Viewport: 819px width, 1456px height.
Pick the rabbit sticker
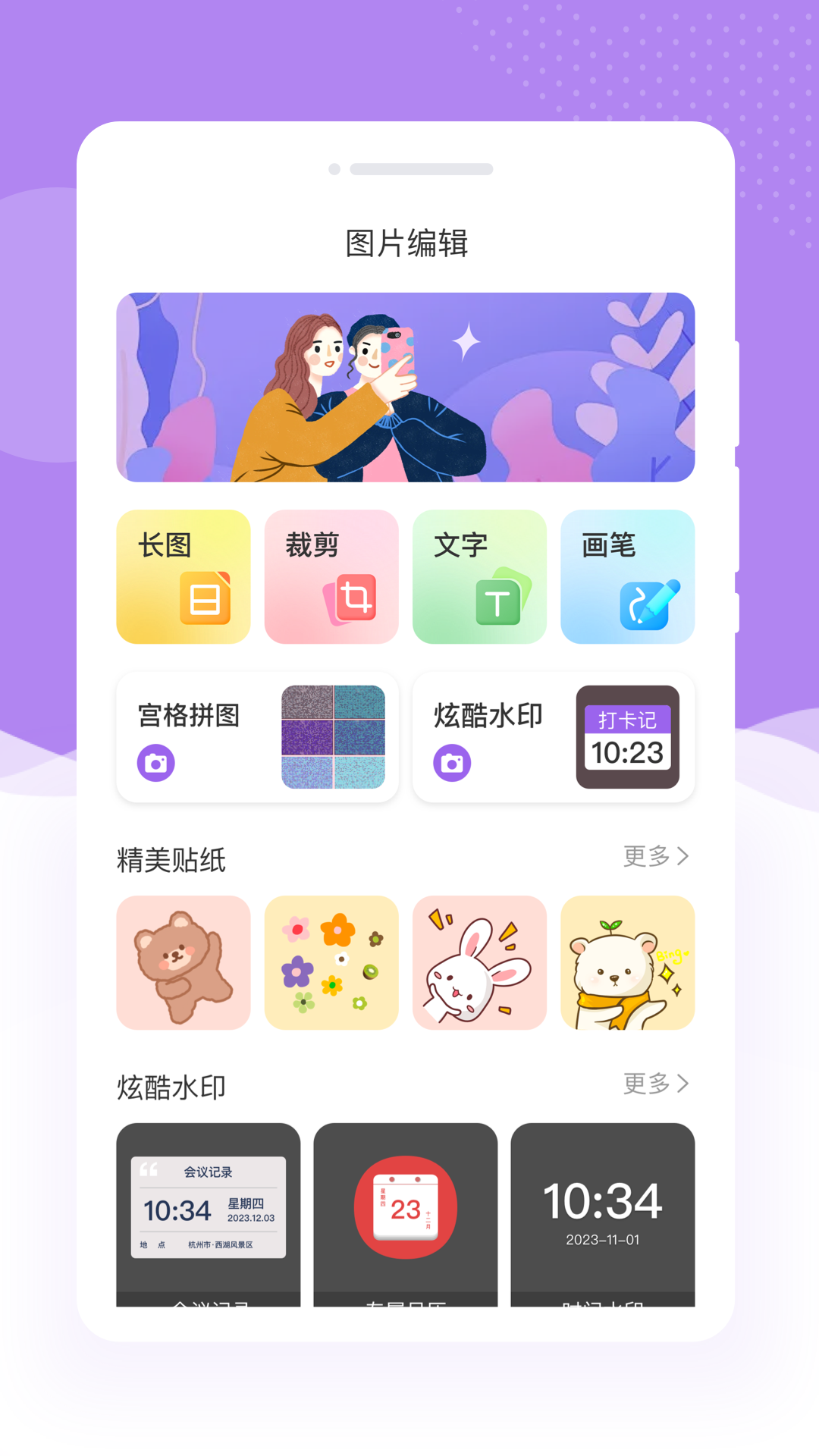coord(479,962)
